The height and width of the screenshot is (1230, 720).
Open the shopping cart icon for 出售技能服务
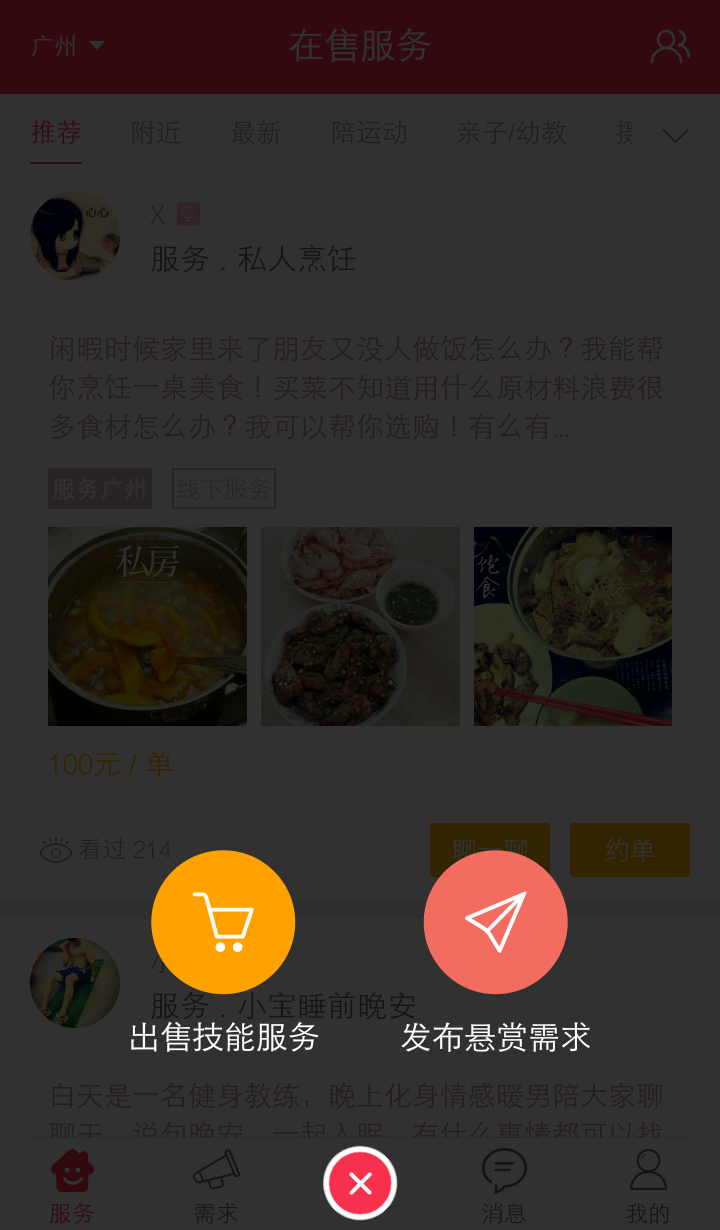222,921
